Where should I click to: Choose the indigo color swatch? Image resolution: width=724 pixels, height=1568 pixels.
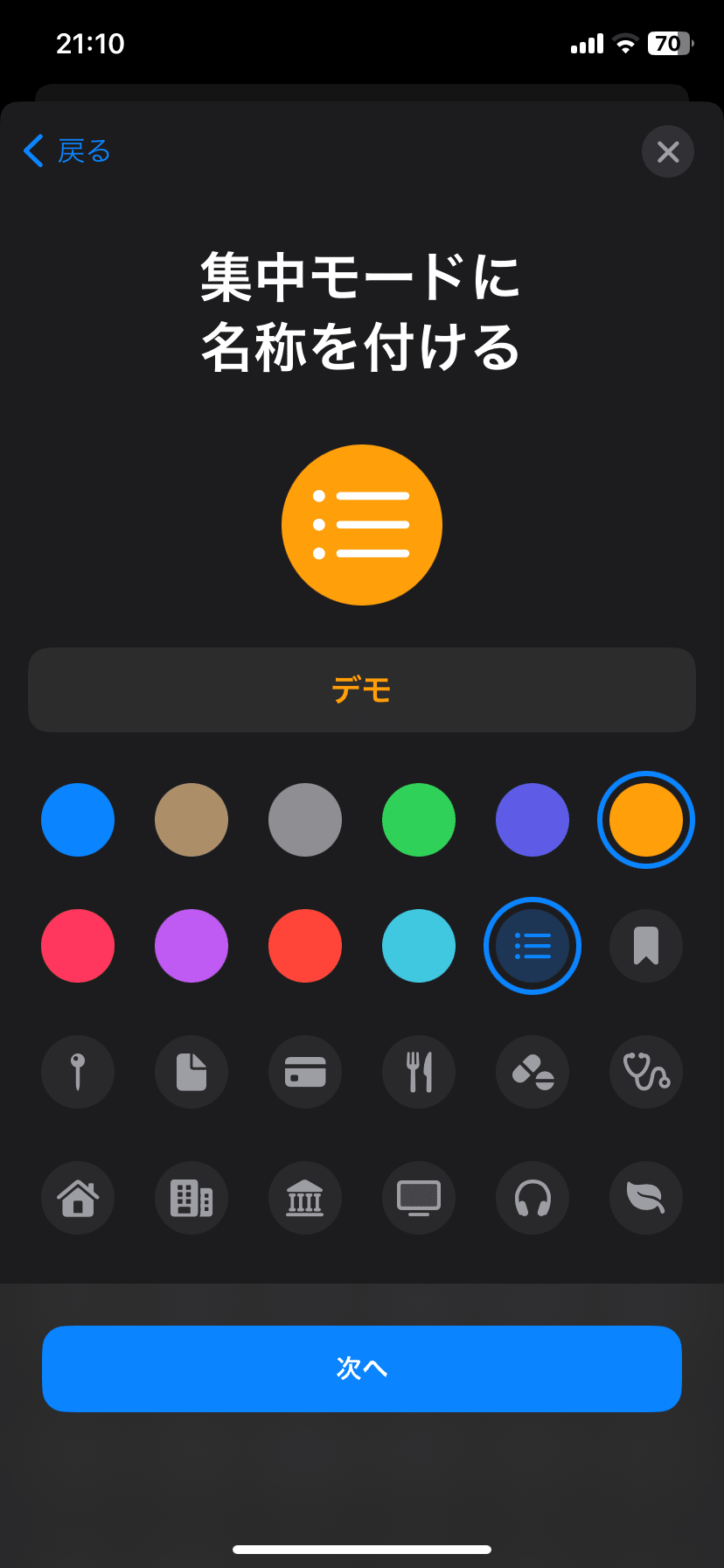[x=533, y=820]
